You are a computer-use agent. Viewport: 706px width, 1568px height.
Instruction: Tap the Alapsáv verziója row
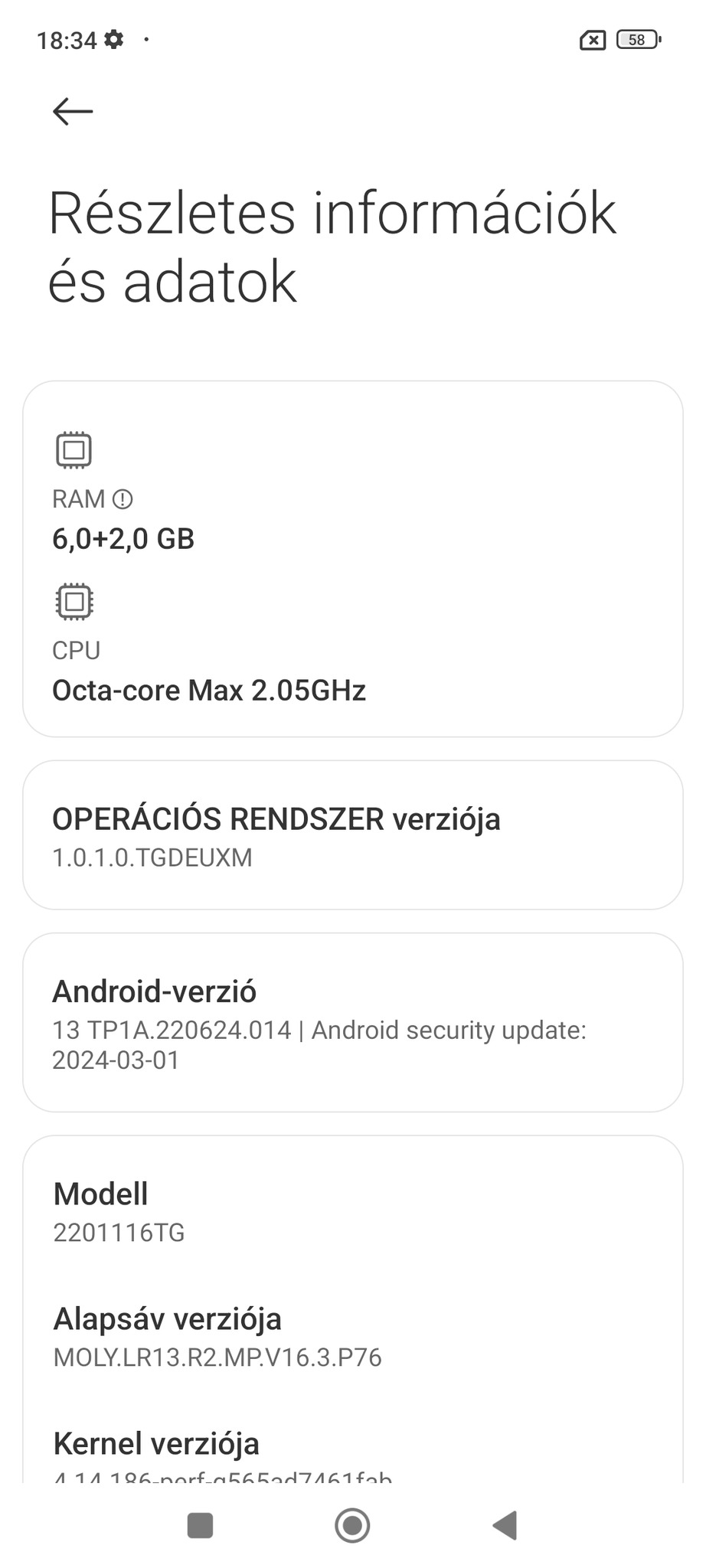coord(352,1336)
